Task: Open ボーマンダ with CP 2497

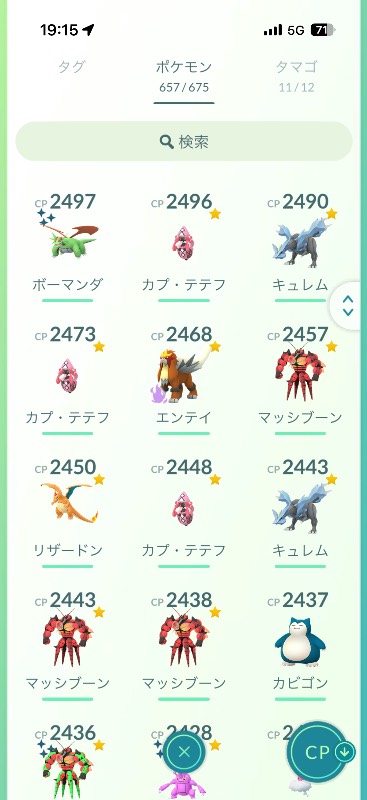Action: coord(68,247)
